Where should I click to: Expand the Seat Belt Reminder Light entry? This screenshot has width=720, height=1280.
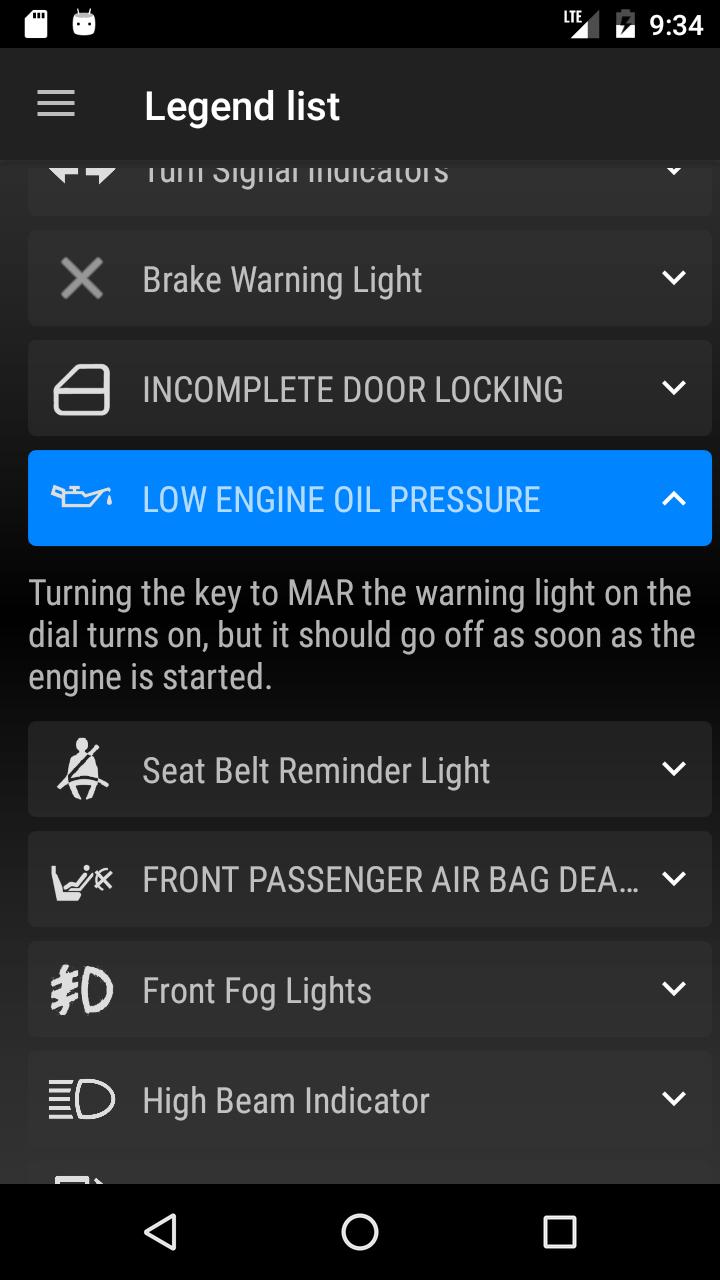coord(673,769)
